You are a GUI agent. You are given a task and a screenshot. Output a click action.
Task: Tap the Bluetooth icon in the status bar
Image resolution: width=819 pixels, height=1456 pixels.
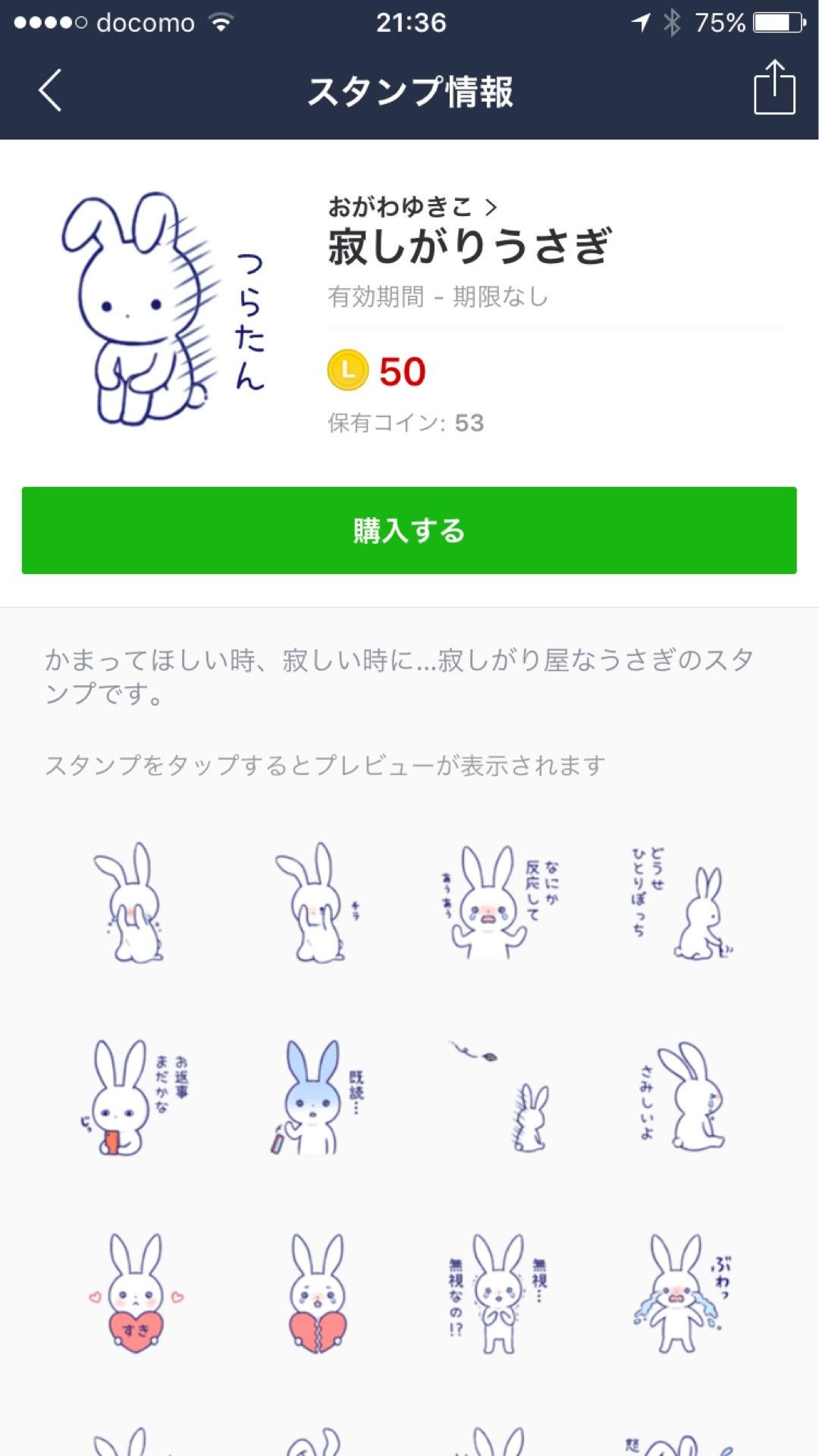[x=673, y=22]
